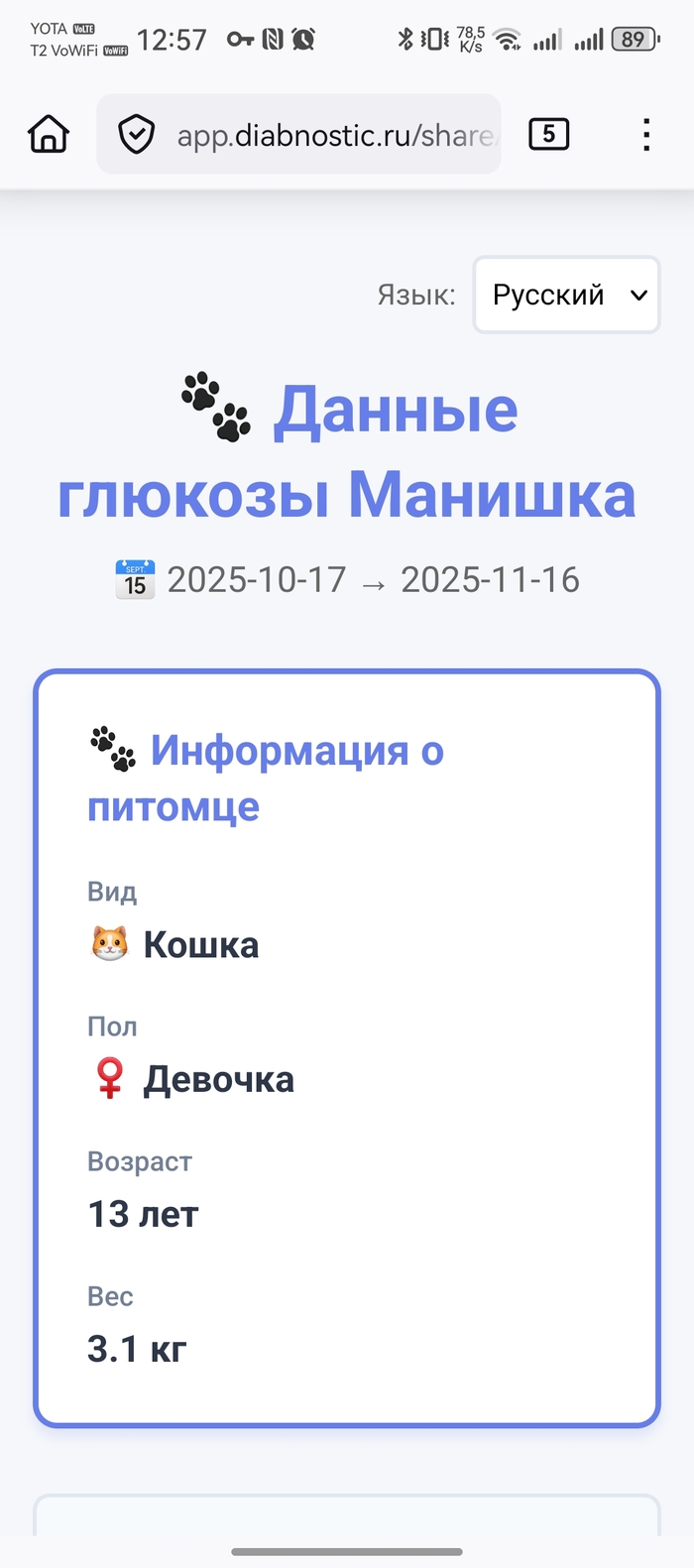Tap the app.diabnostic.ru address bar
The width and height of the screenshot is (694, 1568).
click(333, 135)
